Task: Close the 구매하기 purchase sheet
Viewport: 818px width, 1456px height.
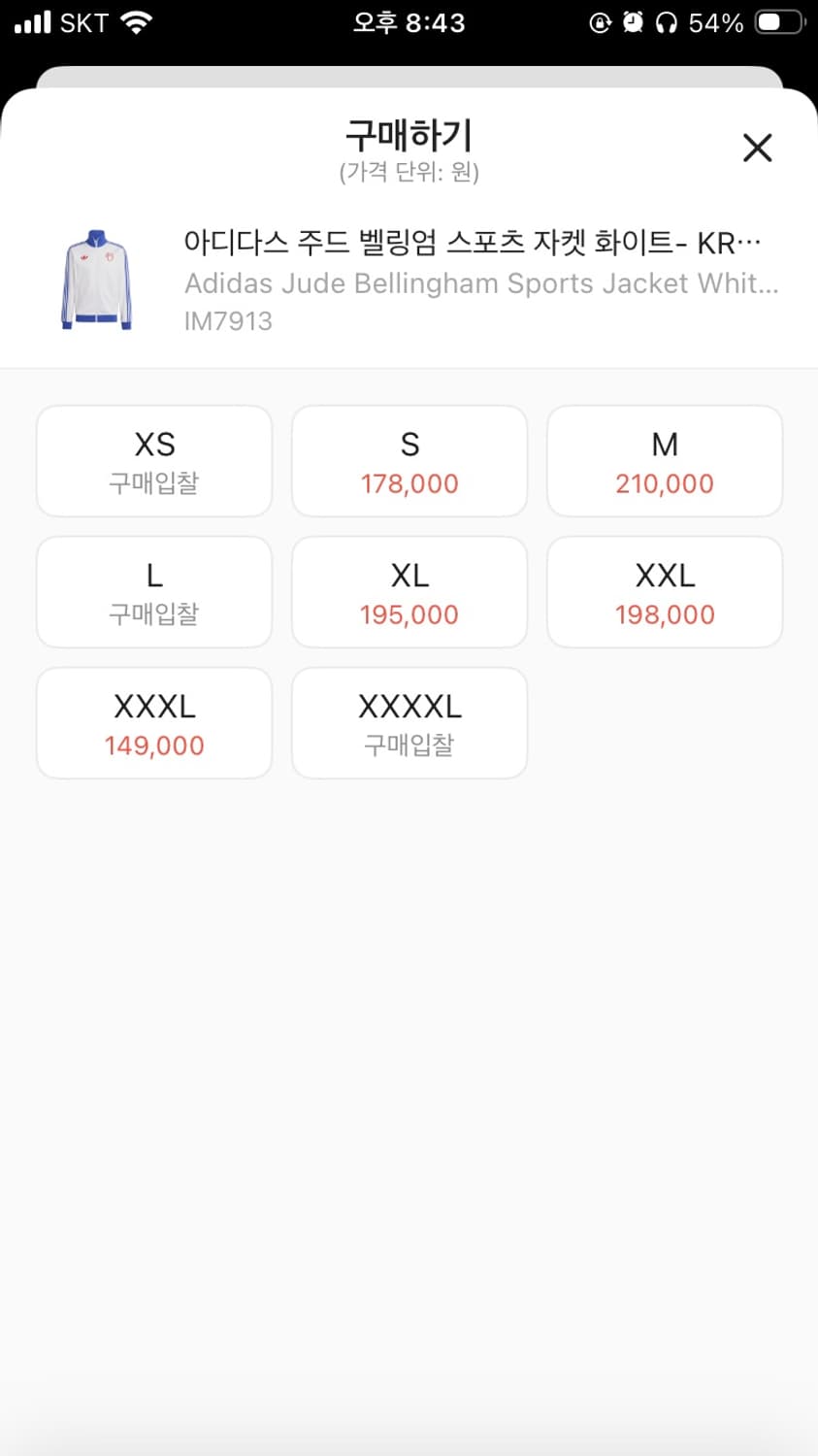Action: 757,148
